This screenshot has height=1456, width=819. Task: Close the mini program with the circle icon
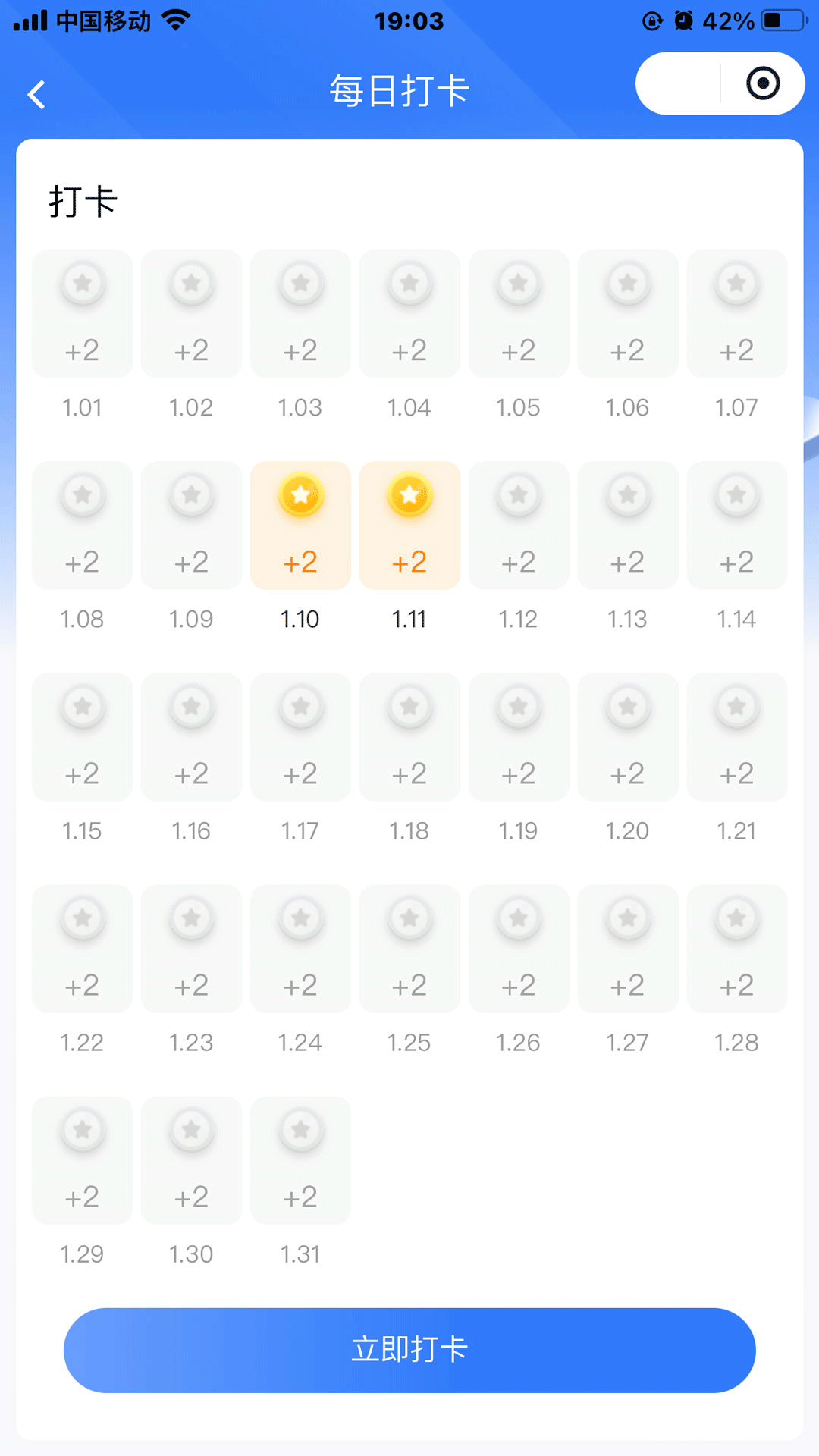tap(762, 83)
